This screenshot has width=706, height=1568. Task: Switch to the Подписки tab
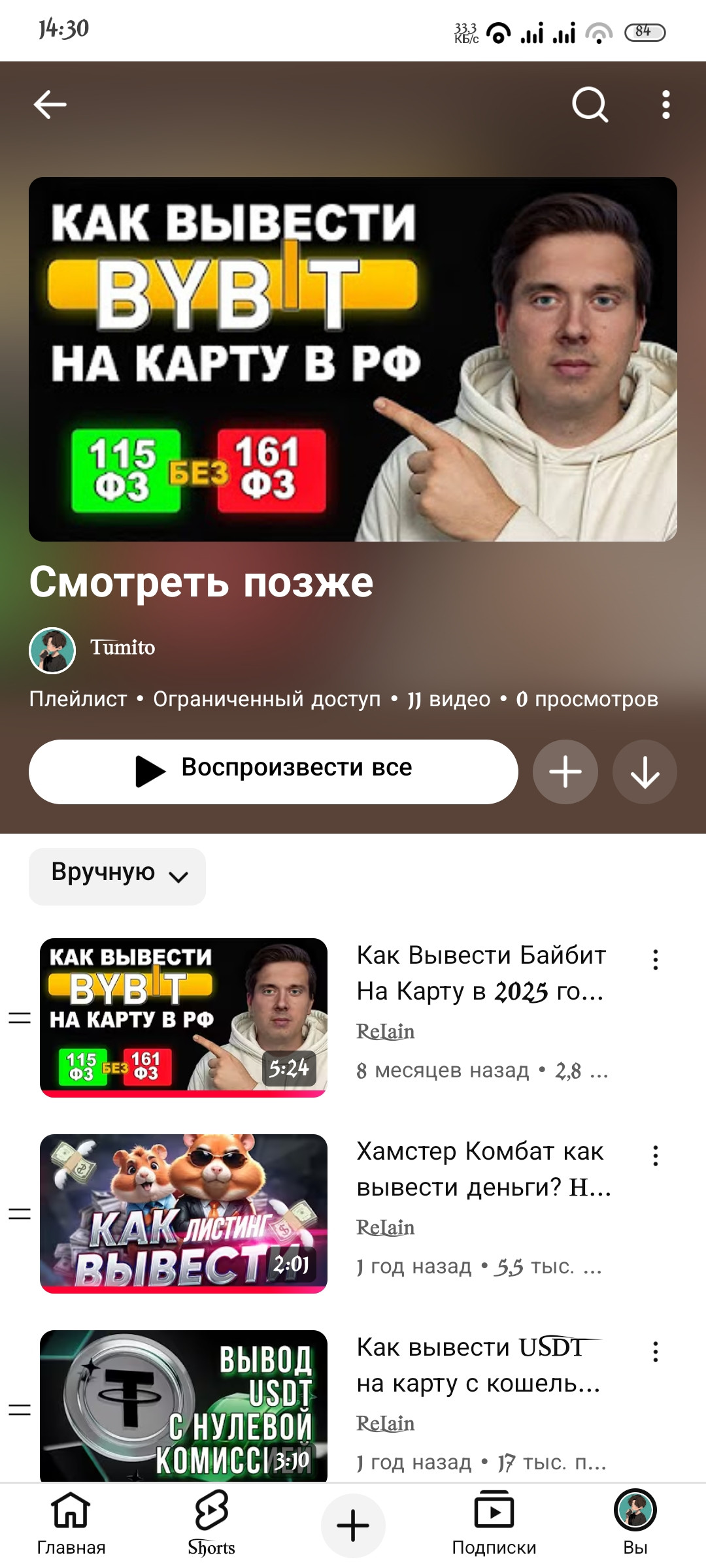click(x=494, y=1523)
